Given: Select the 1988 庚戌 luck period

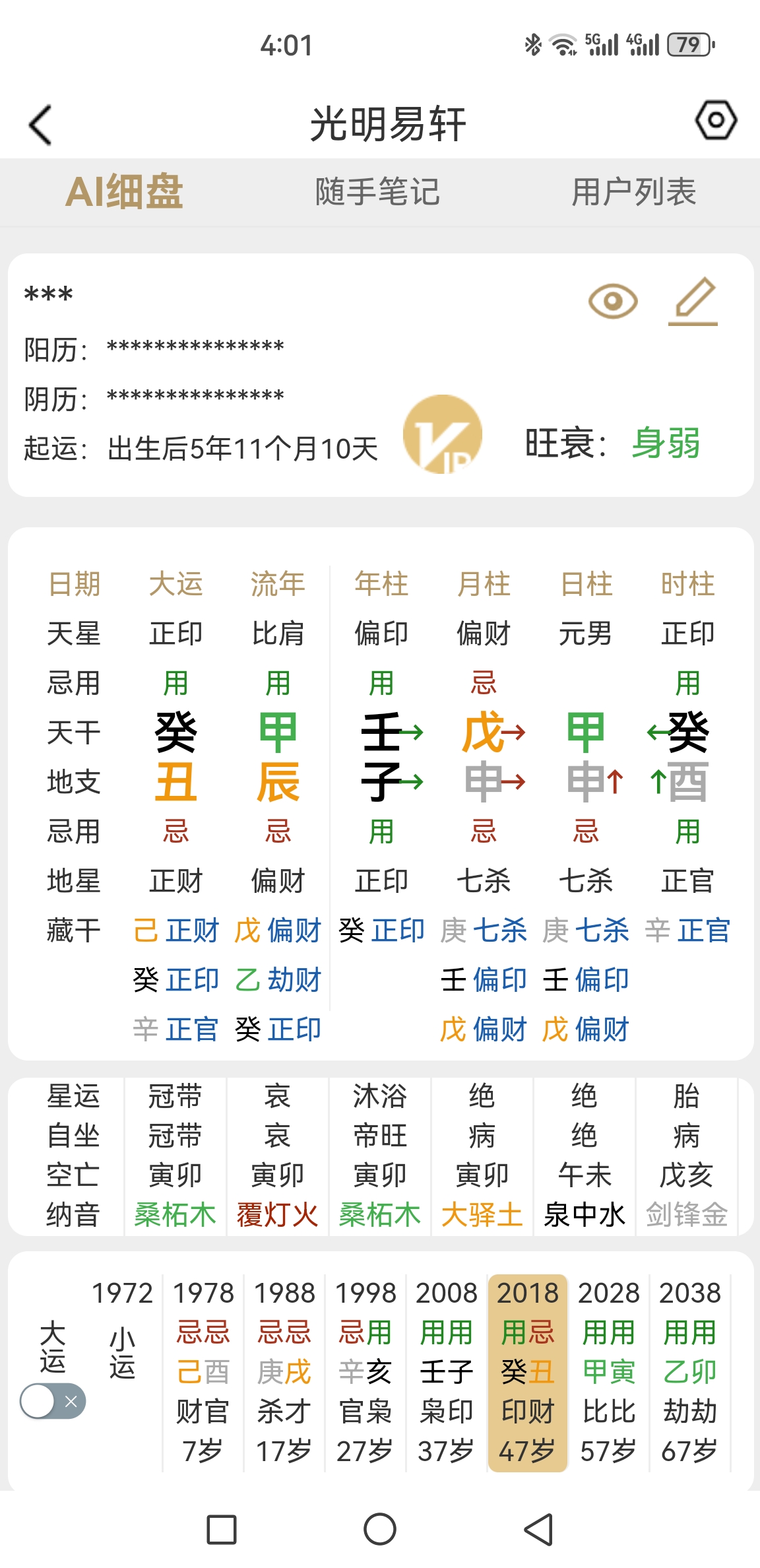Looking at the screenshot, I should click(x=284, y=1373).
